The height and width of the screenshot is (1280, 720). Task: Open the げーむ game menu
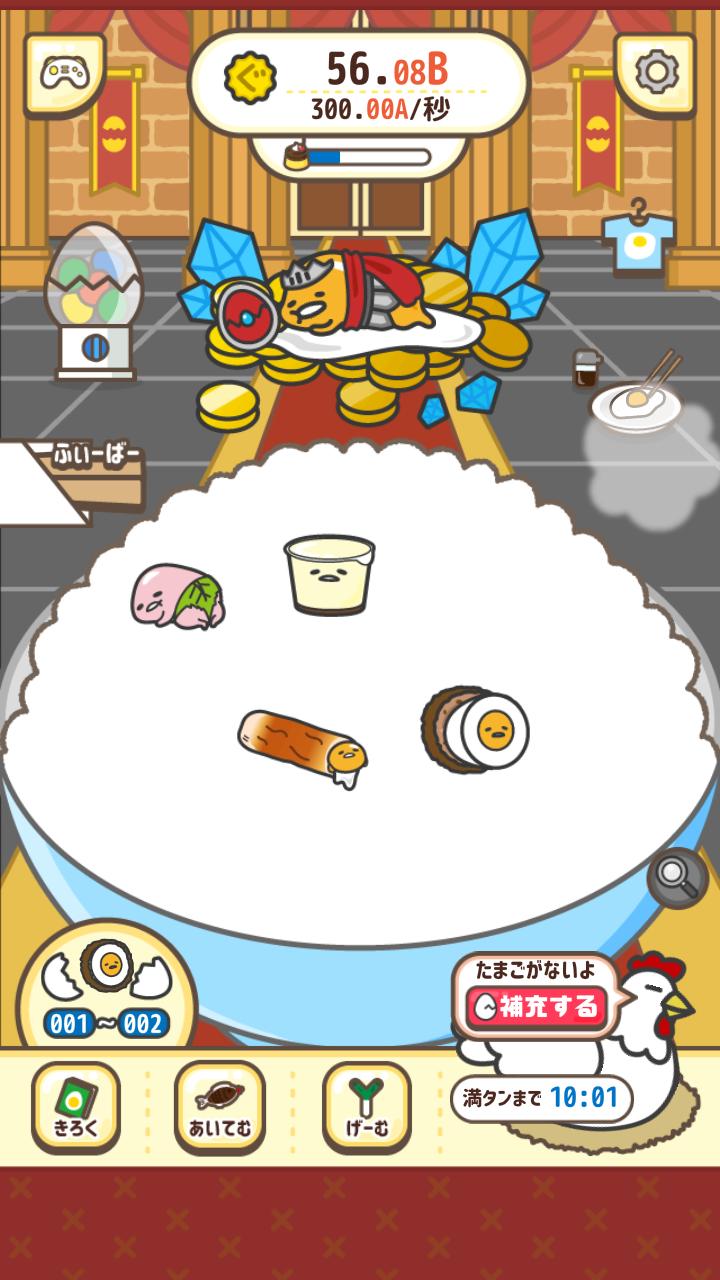coord(366,1107)
